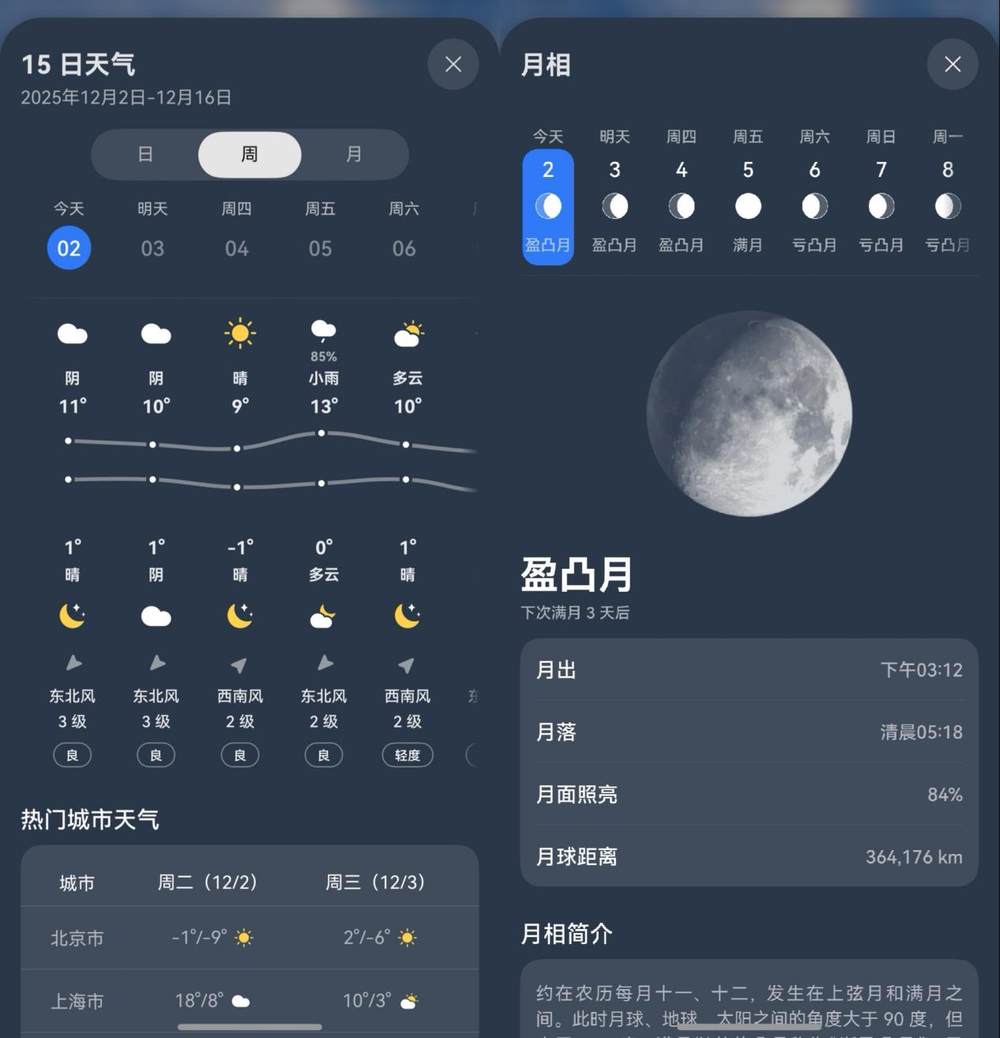Switch to the 日 view tab
The image size is (1000, 1038).
pyautogui.click(x=146, y=155)
